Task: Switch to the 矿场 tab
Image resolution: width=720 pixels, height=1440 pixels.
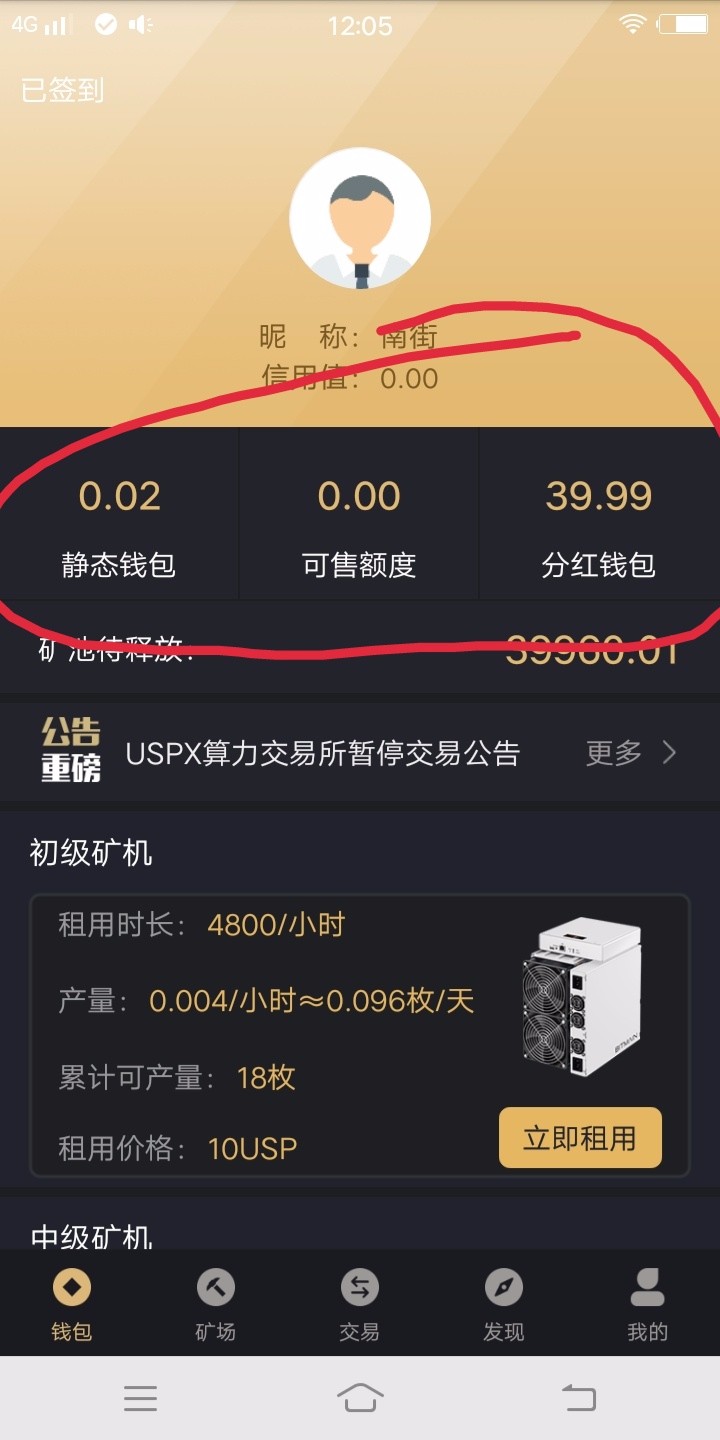Action: click(216, 1304)
